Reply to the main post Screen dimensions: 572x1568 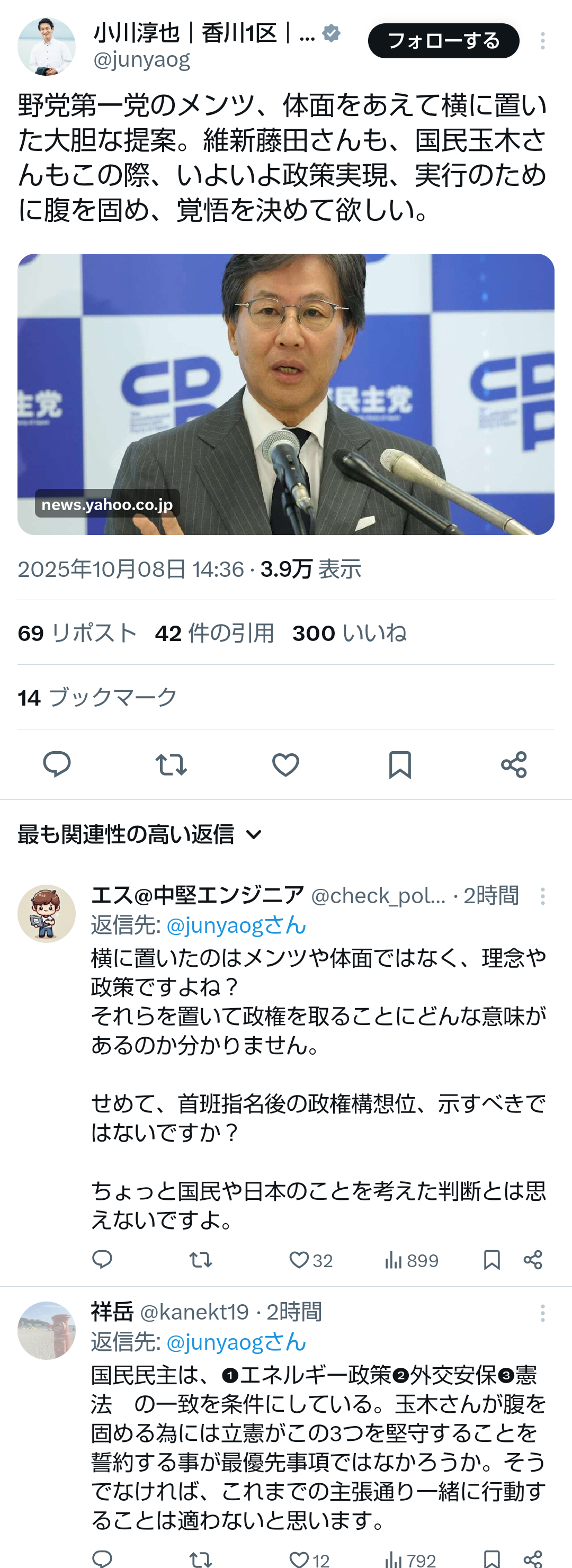(x=57, y=764)
